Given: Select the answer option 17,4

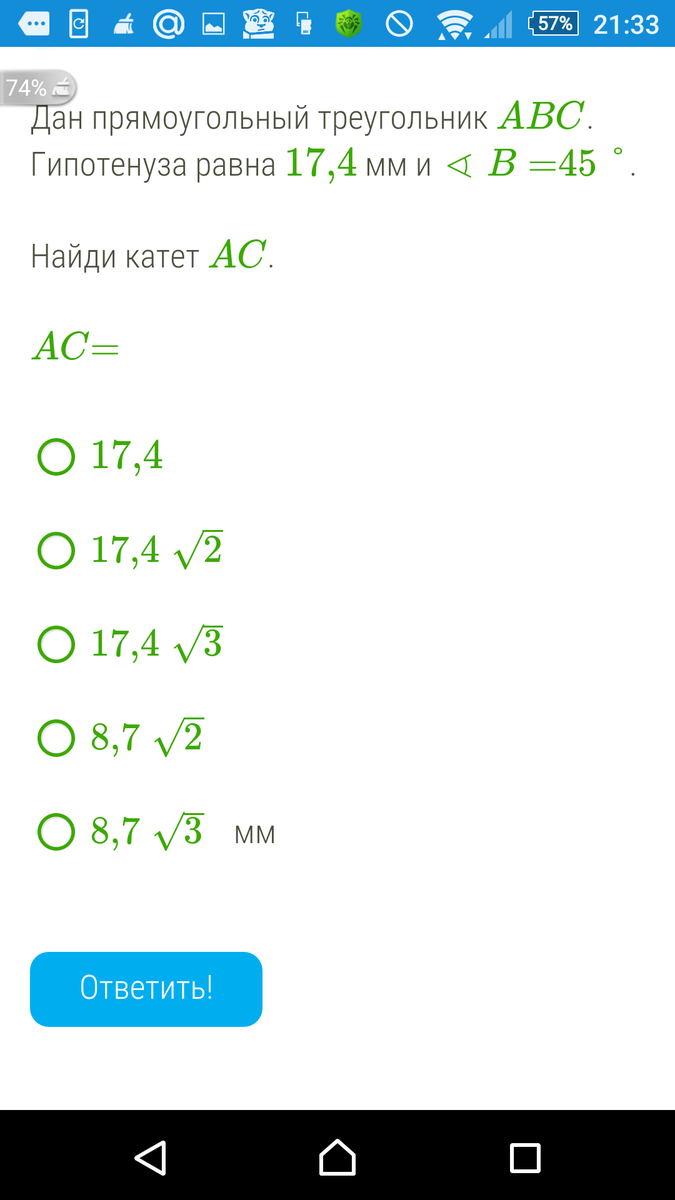Looking at the screenshot, I should tap(57, 458).
